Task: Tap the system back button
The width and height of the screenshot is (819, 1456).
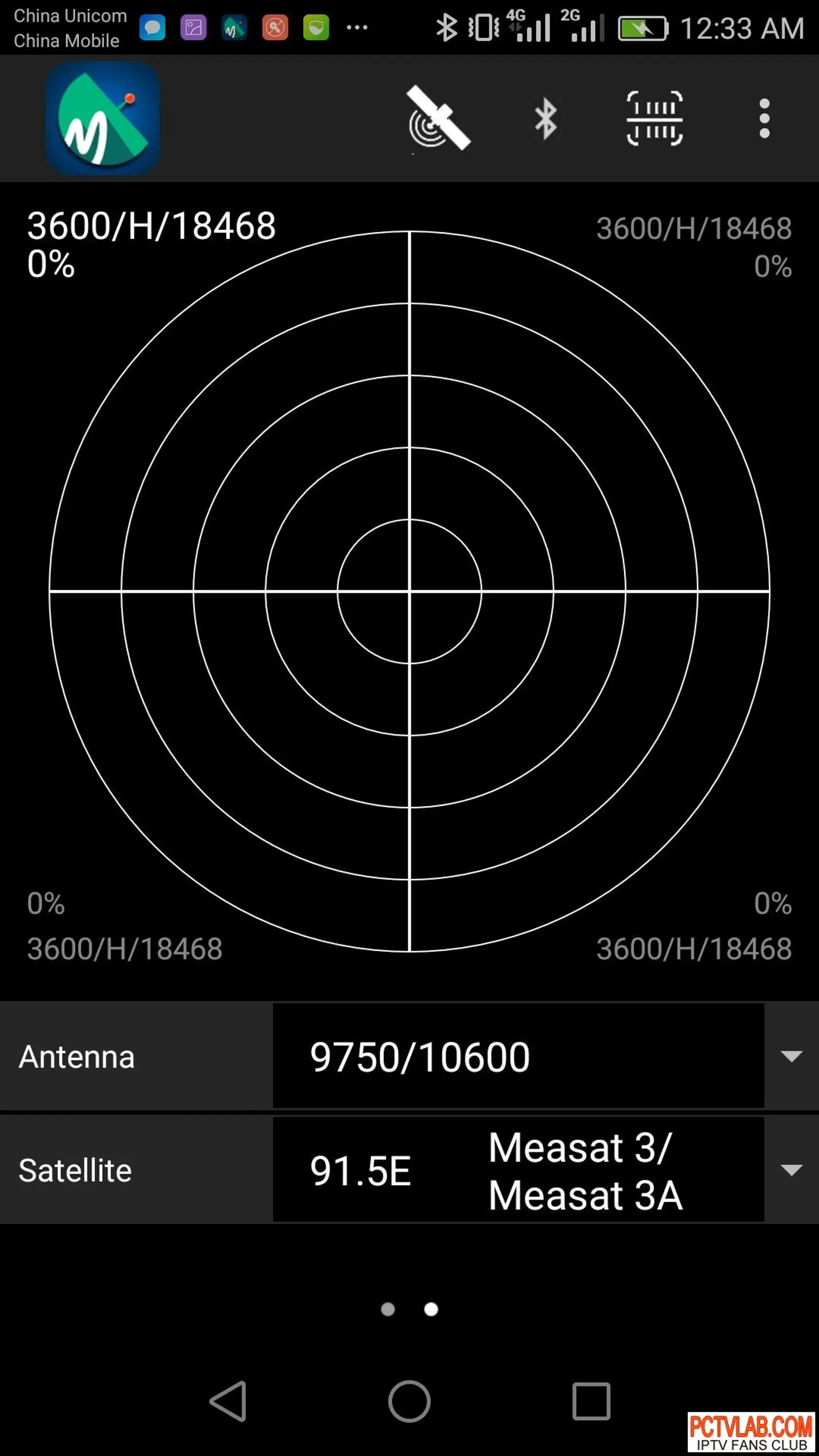Action: (x=229, y=1401)
